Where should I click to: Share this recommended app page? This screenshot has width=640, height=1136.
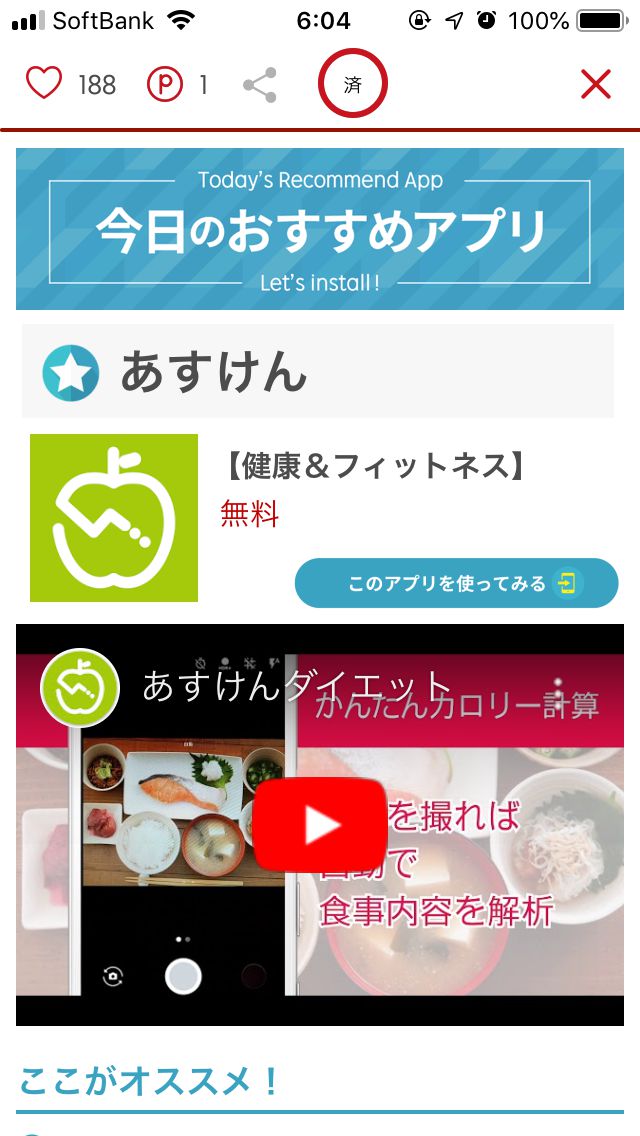tap(259, 85)
